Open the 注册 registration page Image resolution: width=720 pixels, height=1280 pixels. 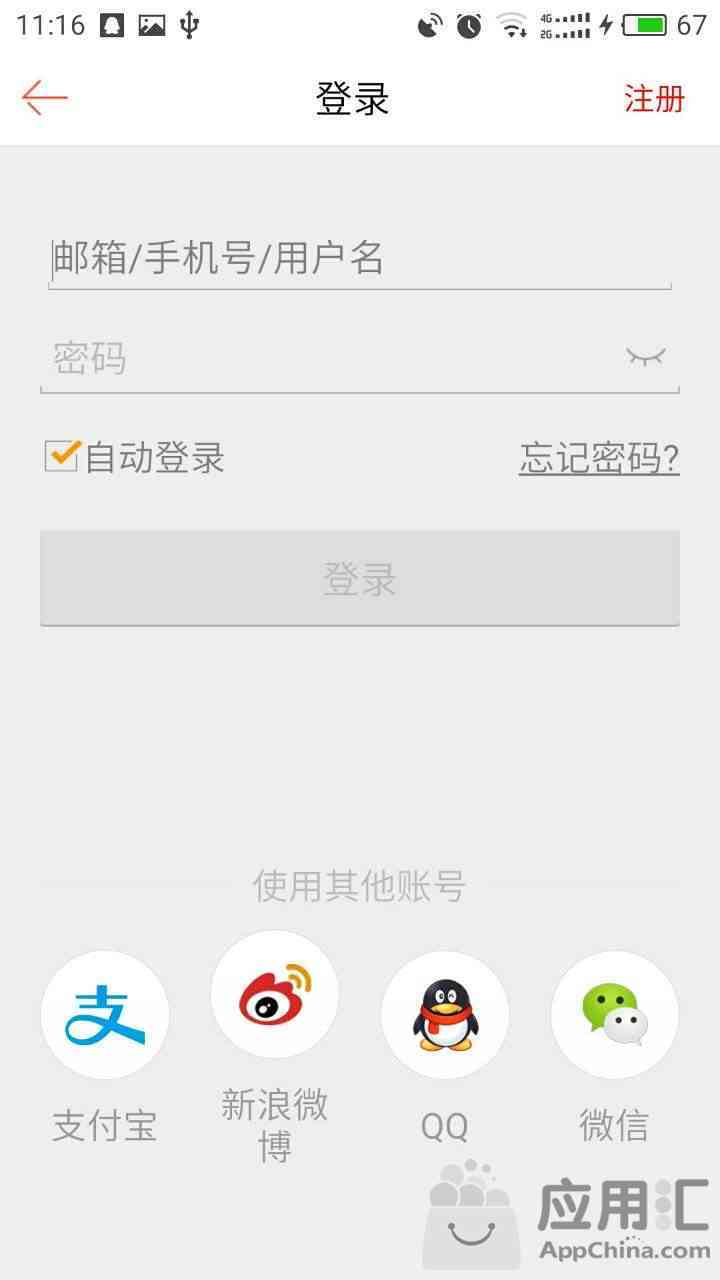tap(654, 99)
